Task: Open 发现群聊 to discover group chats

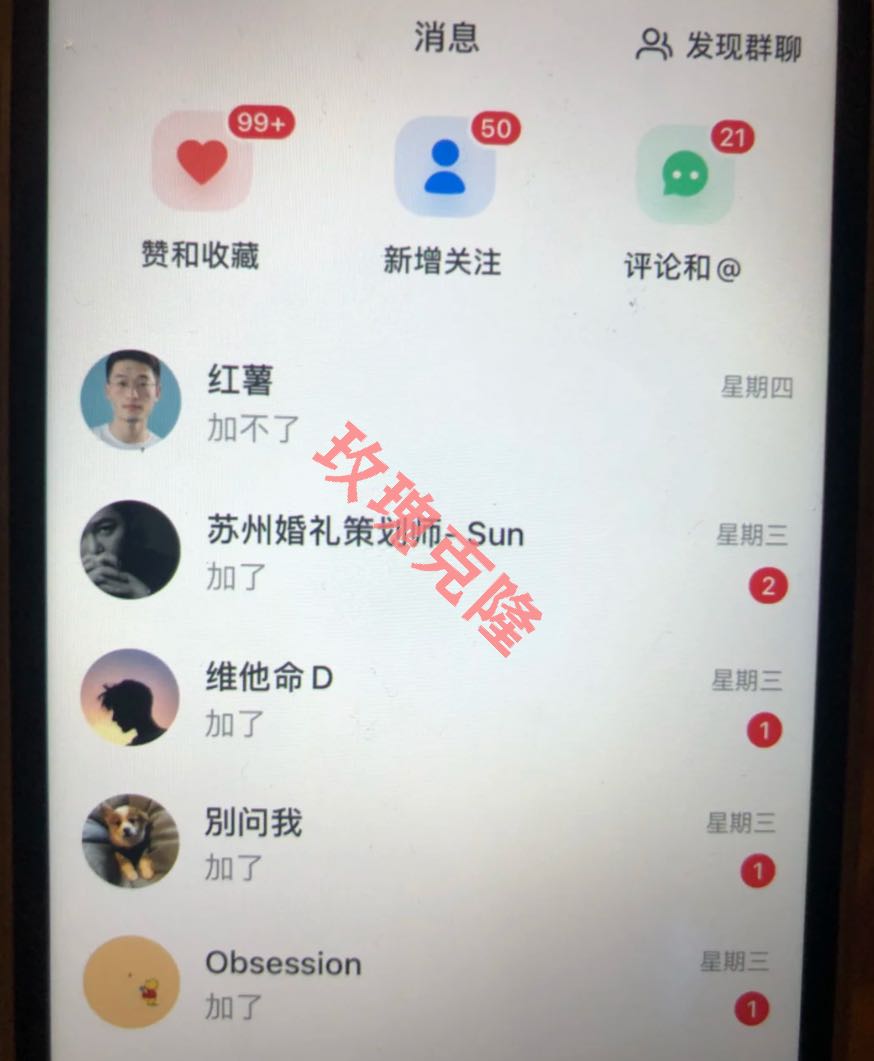Action: [x=720, y=46]
